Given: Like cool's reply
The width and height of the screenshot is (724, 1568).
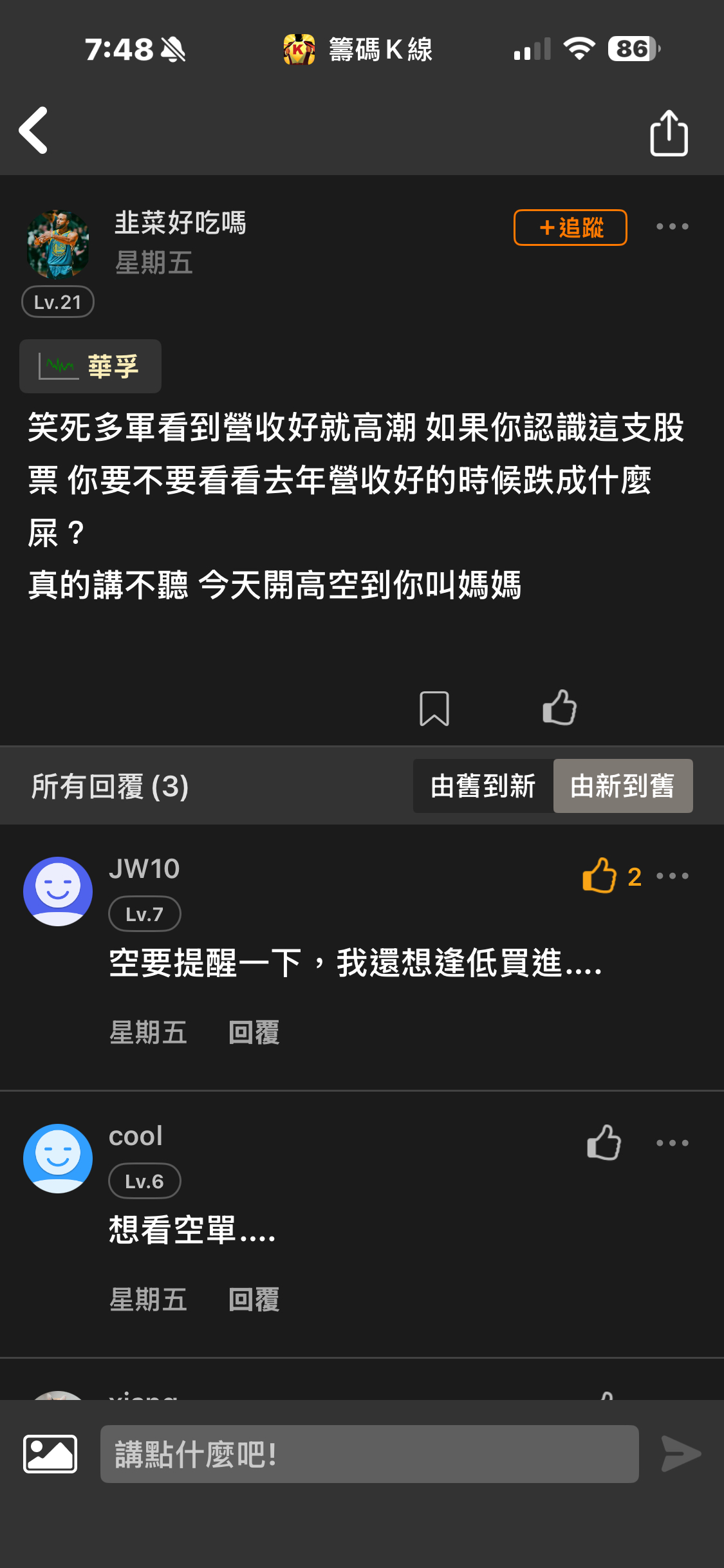Looking at the screenshot, I should click(x=604, y=1143).
